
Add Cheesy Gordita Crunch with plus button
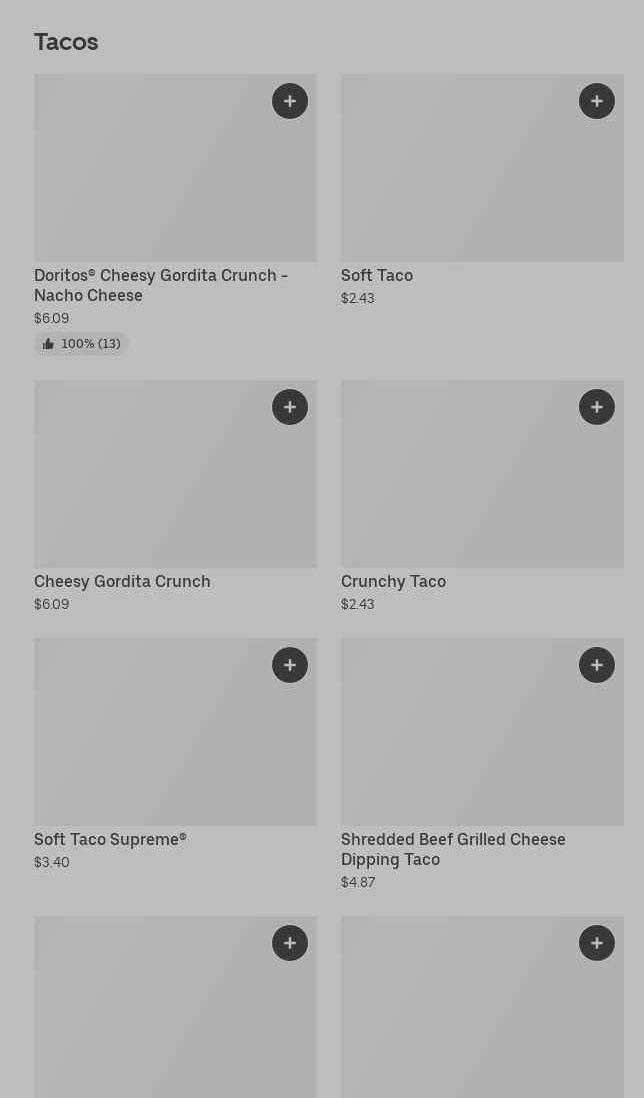[290, 407]
